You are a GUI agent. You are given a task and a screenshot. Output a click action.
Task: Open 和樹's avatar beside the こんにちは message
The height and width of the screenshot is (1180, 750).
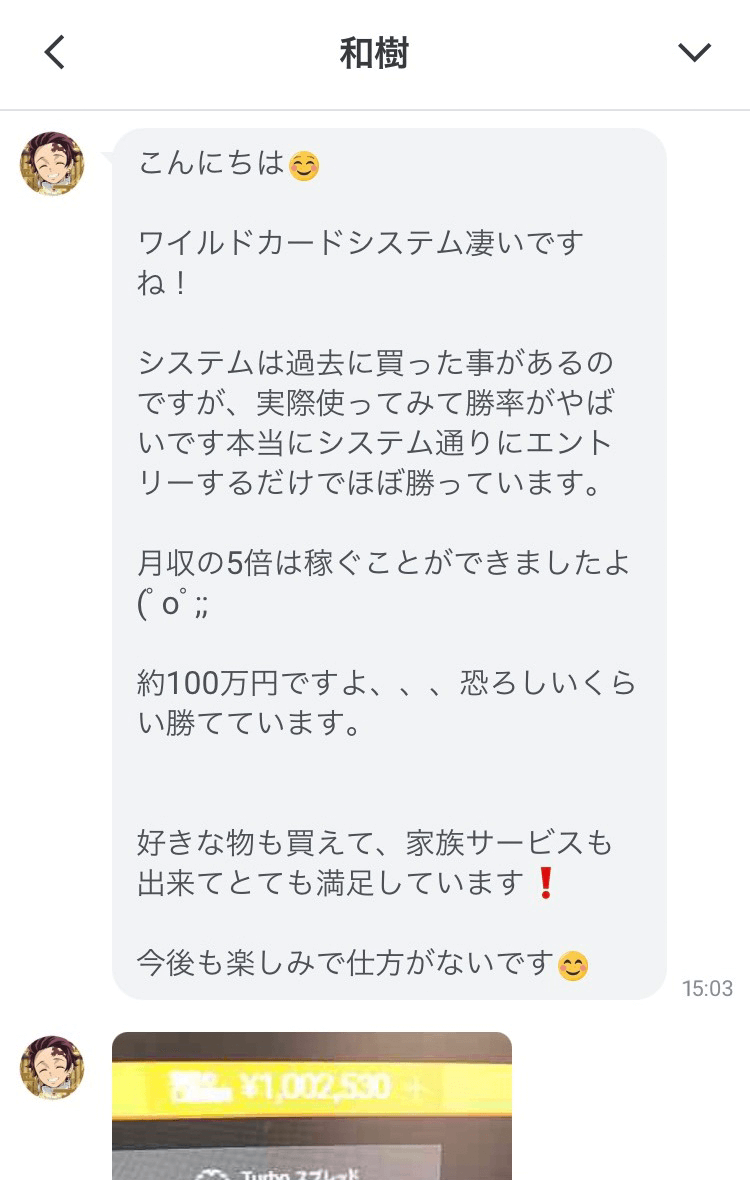pyautogui.click(x=52, y=163)
